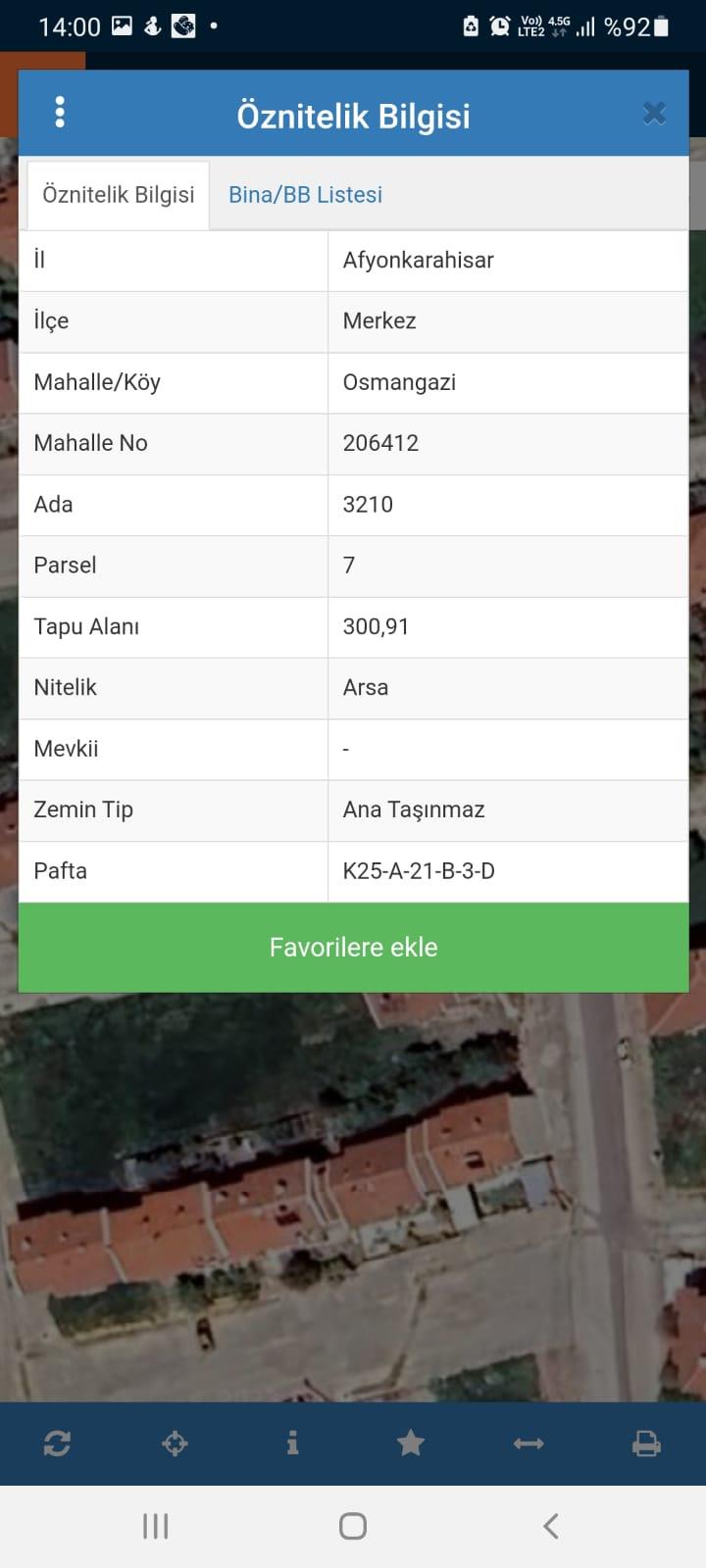Image resolution: width=706 pixels, height=1568 pixels.
Task: Close the Öznitelik Bilgisi dialog
Action: (654, 114)
